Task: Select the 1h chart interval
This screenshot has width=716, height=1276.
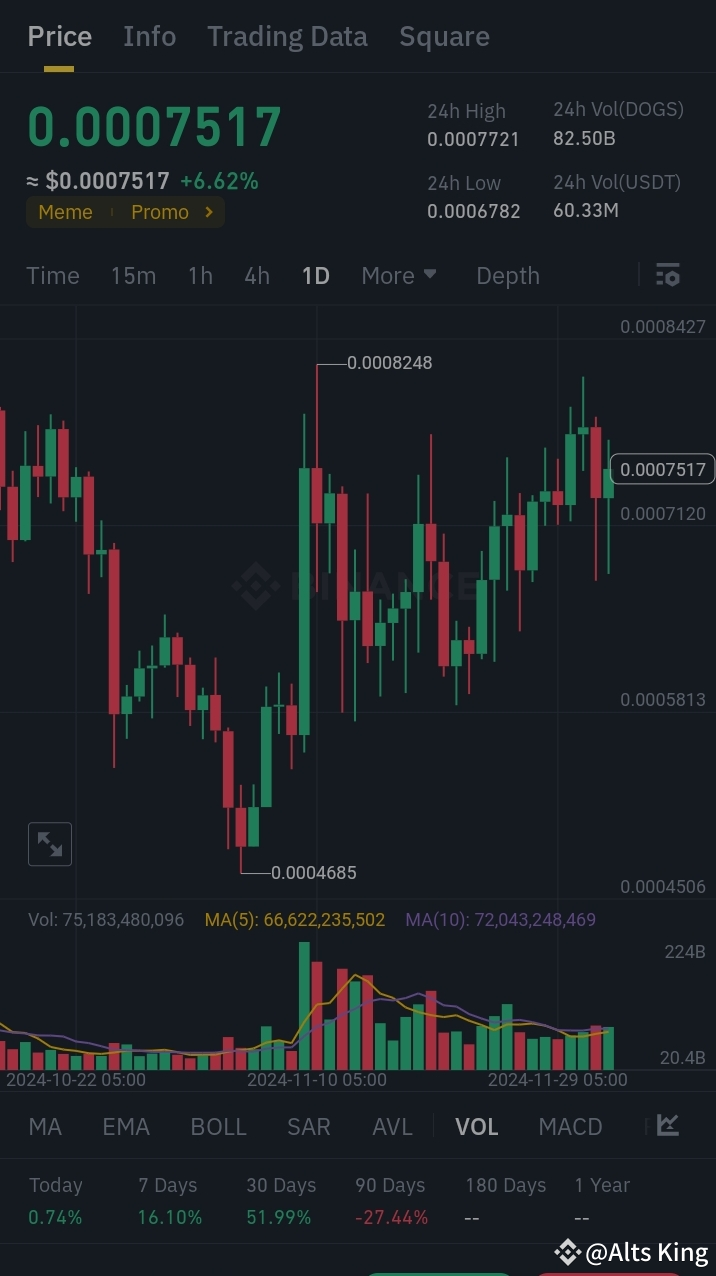Action: tap(200, 276)
